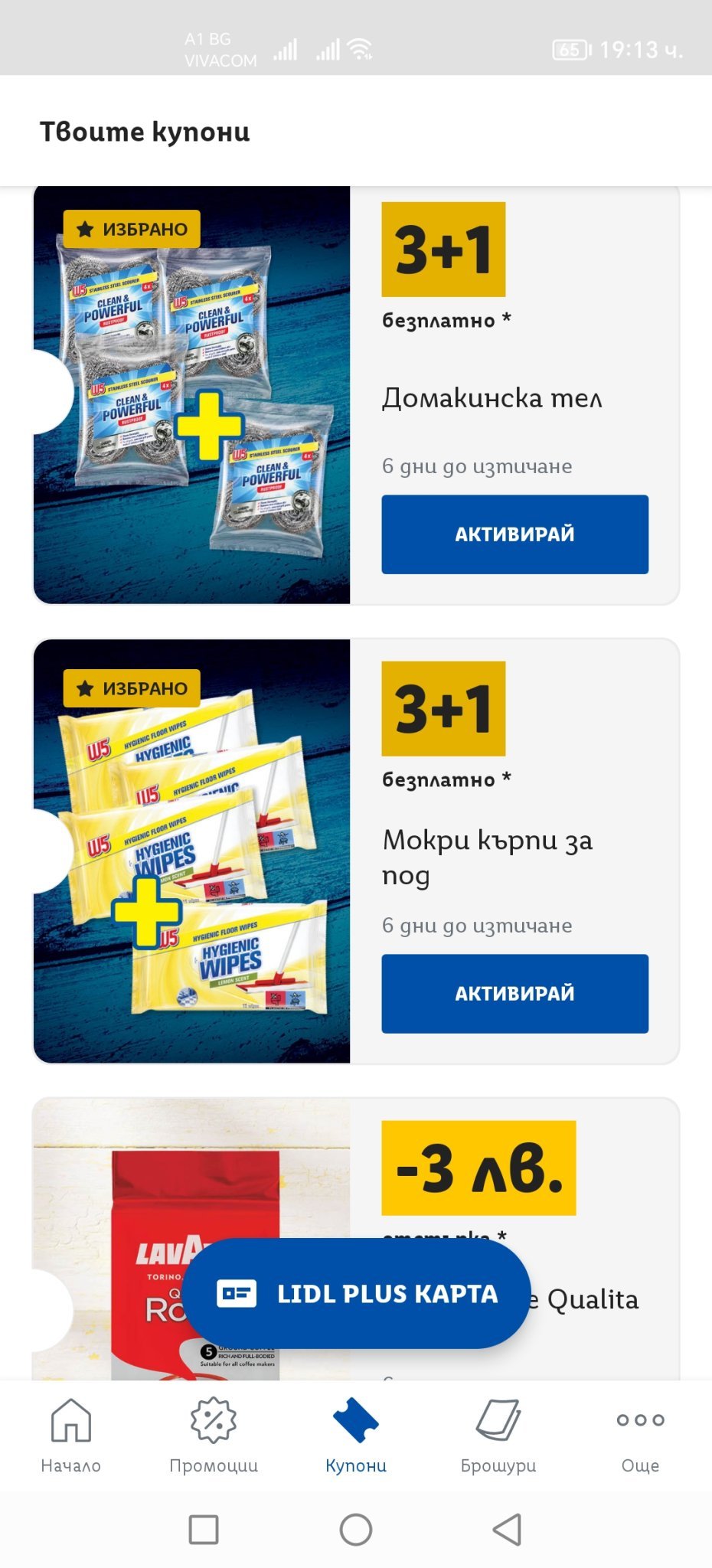The image size is (712, 1568).
Task: Go to the phone home screen
Action: 356,1530
